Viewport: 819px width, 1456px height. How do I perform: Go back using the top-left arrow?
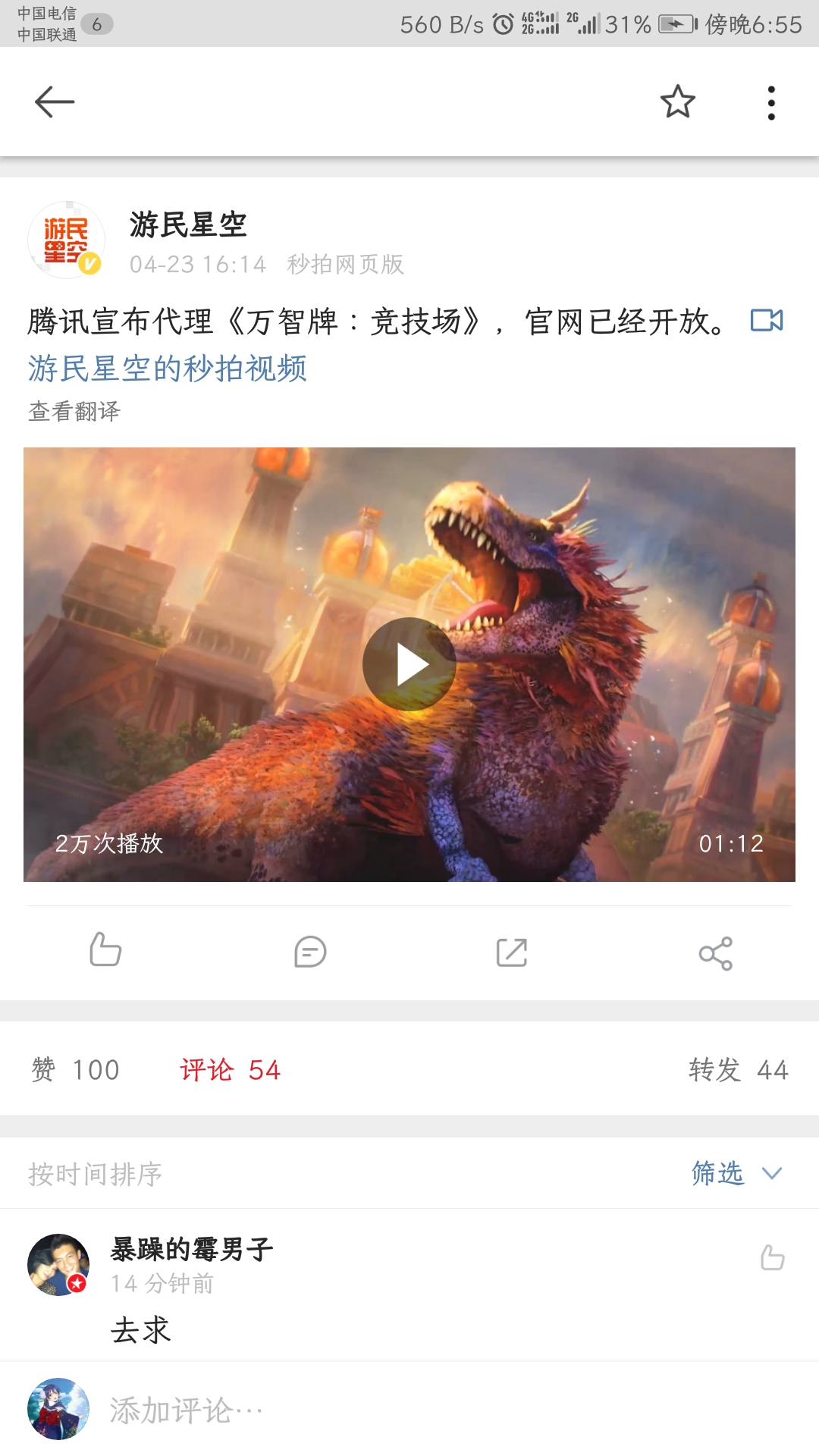(55, 102)
